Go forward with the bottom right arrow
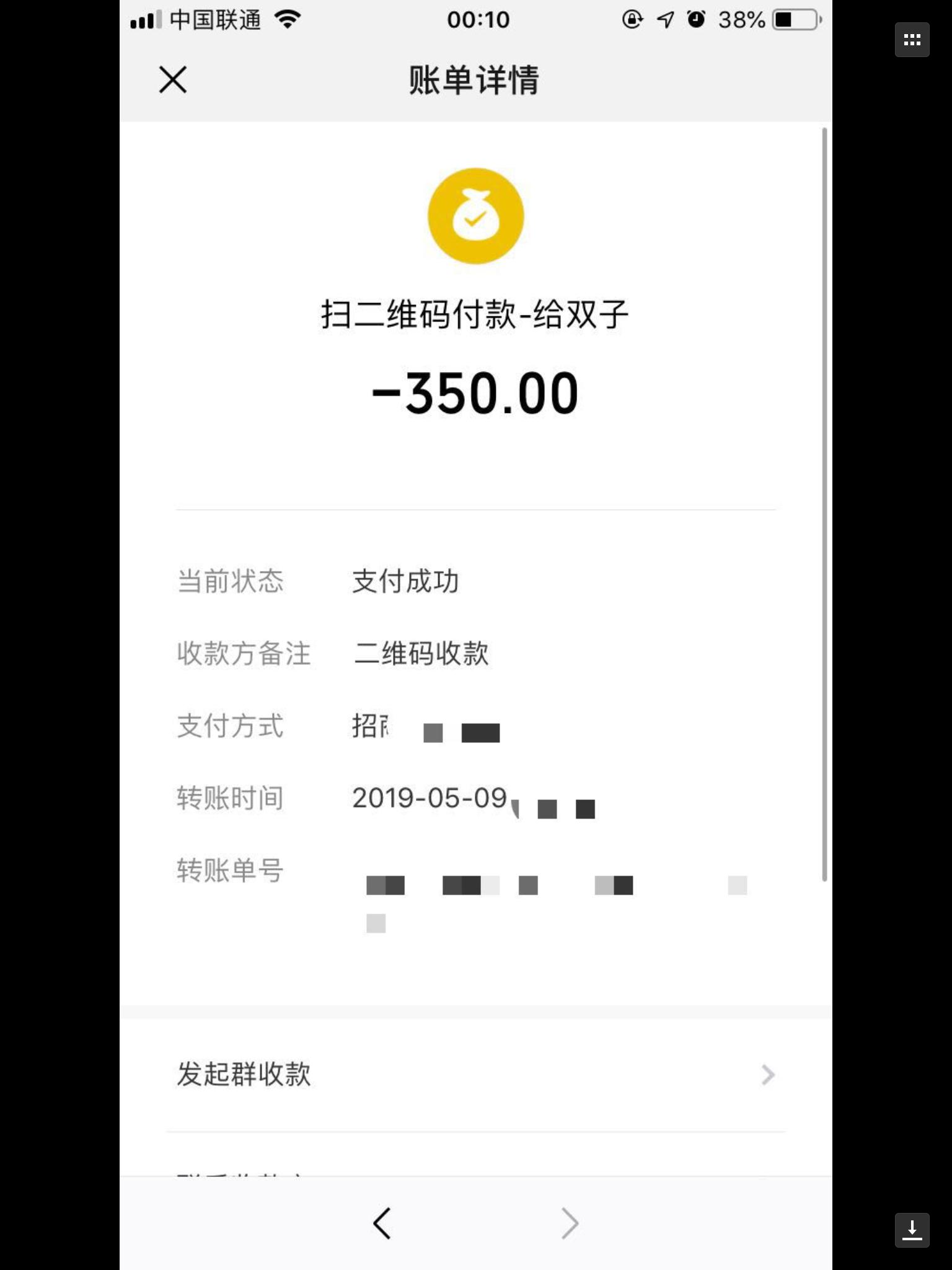Viewport: 952px width, 1270px height. (x=570, y=1223)
